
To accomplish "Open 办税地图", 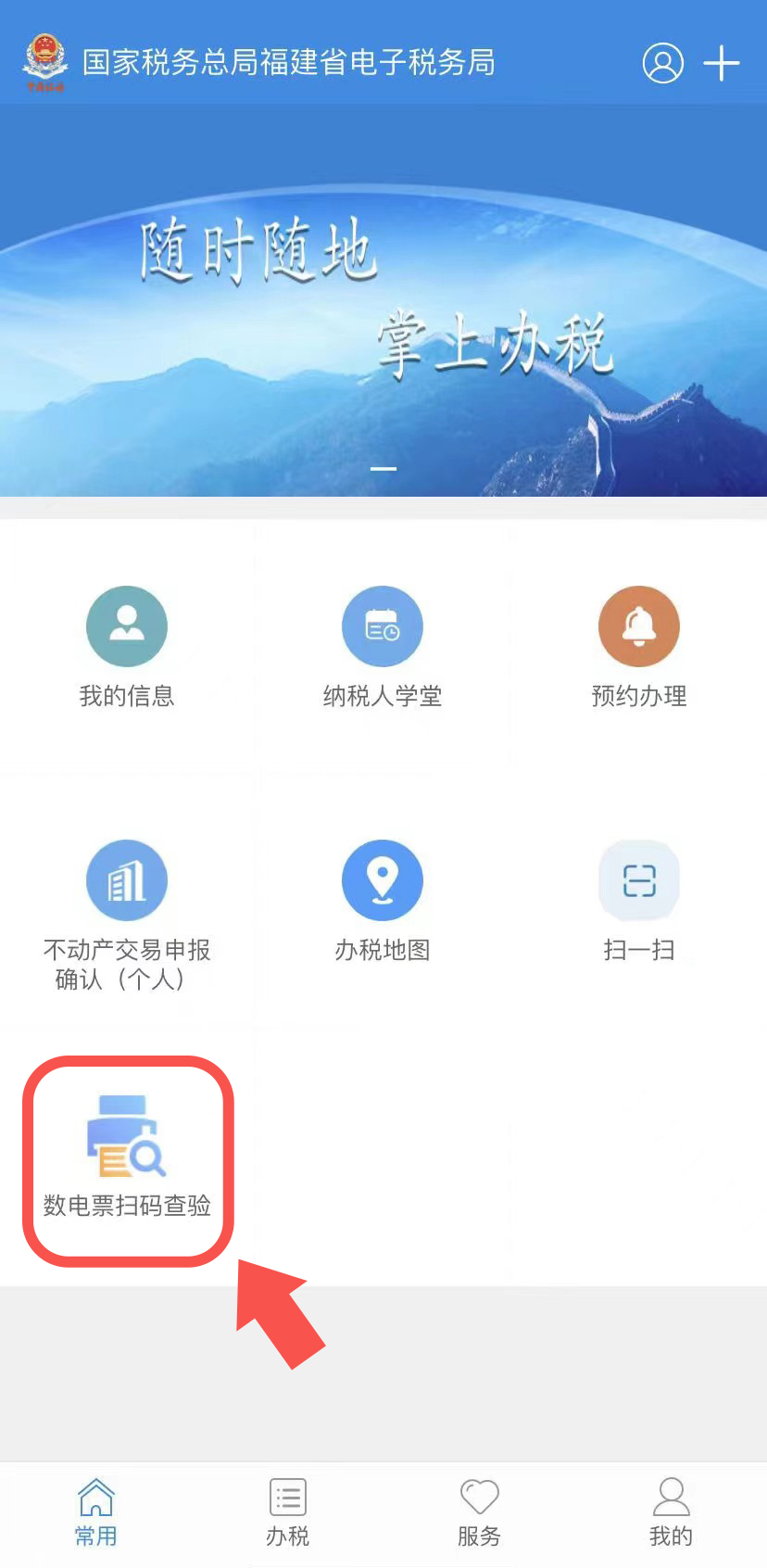I will [x=383, y=899].
